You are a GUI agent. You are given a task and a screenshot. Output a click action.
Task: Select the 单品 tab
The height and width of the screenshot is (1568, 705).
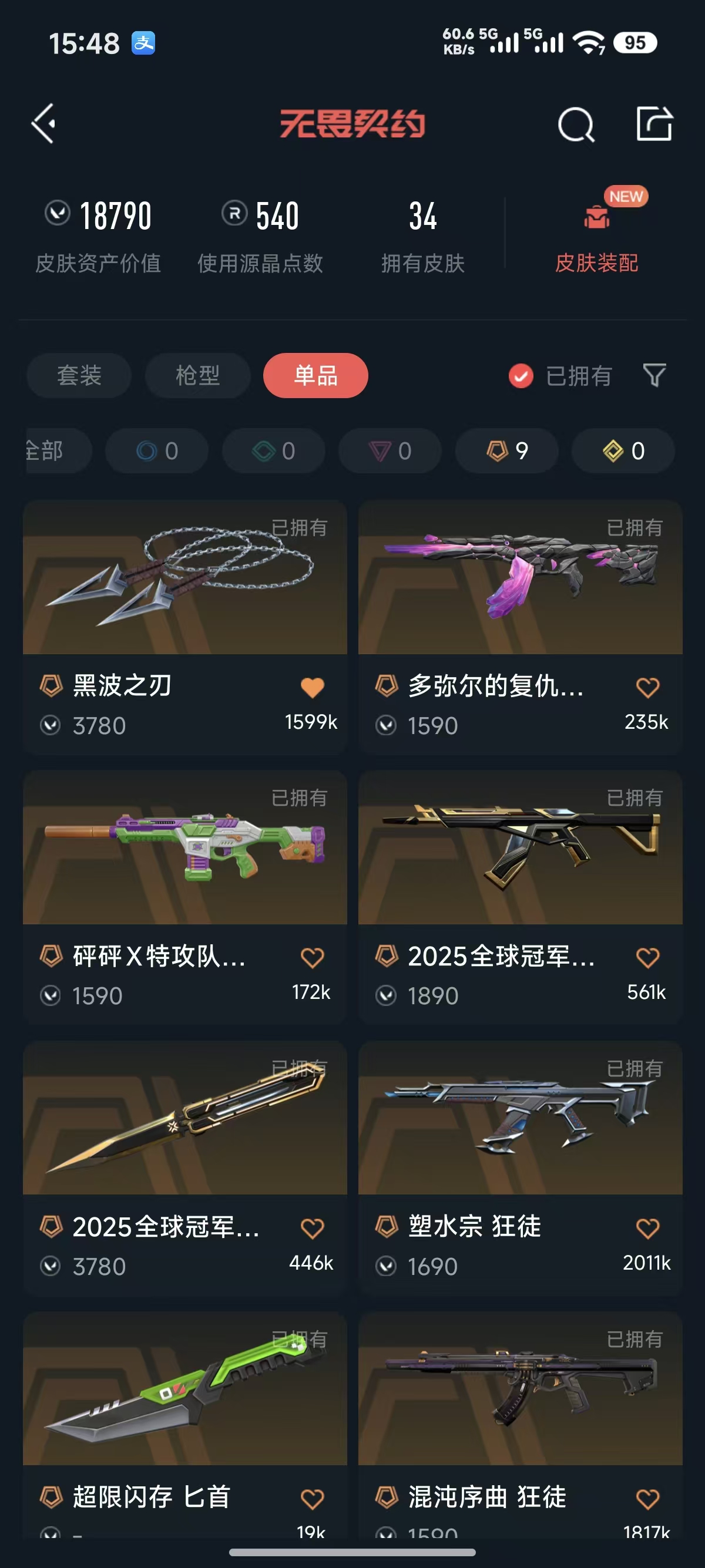click(x=315, y=376)
